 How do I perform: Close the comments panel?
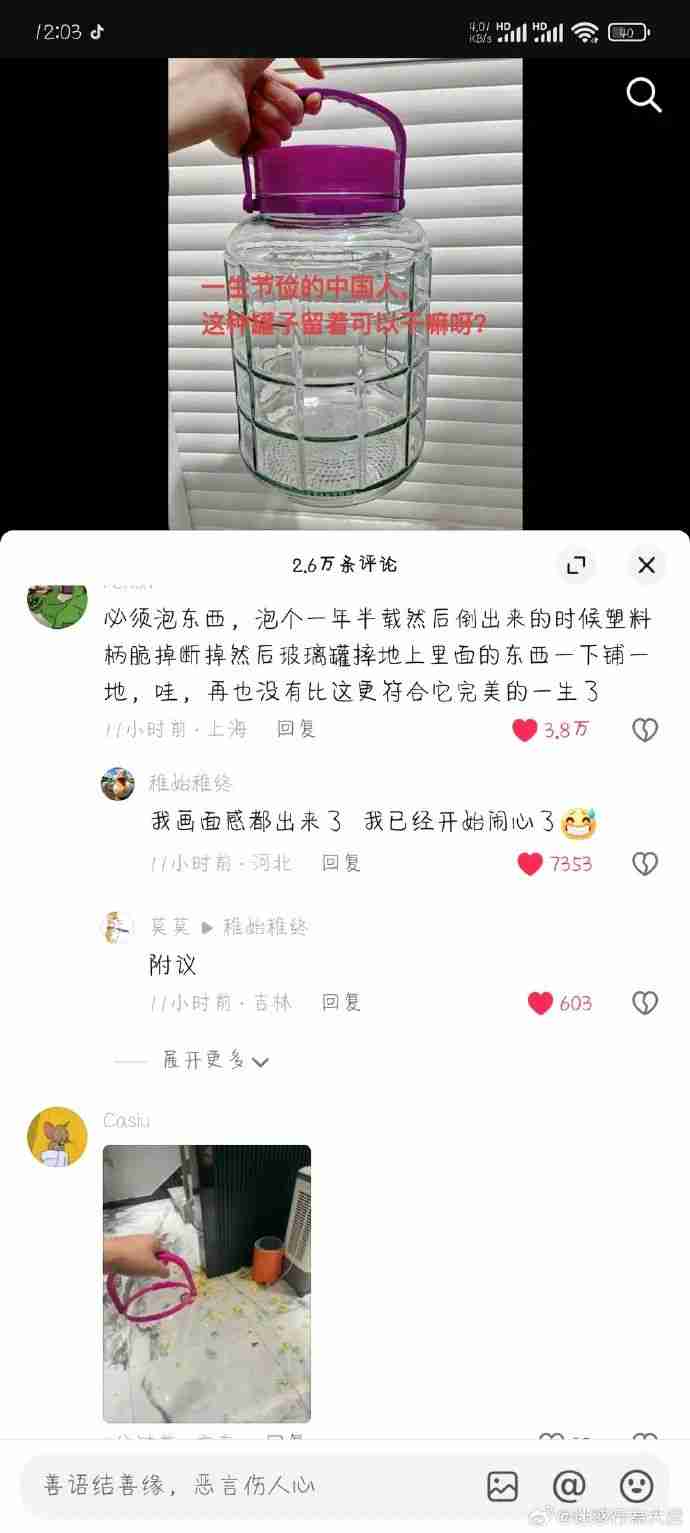tap(646, 565)
